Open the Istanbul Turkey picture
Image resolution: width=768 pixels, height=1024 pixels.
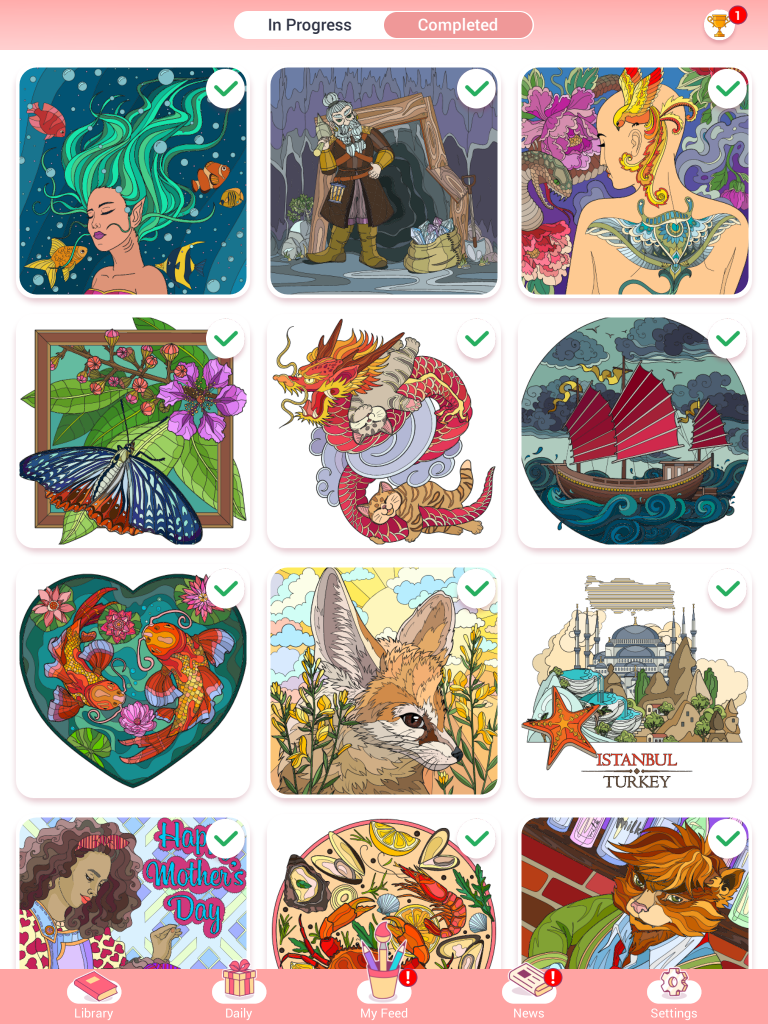634,682
